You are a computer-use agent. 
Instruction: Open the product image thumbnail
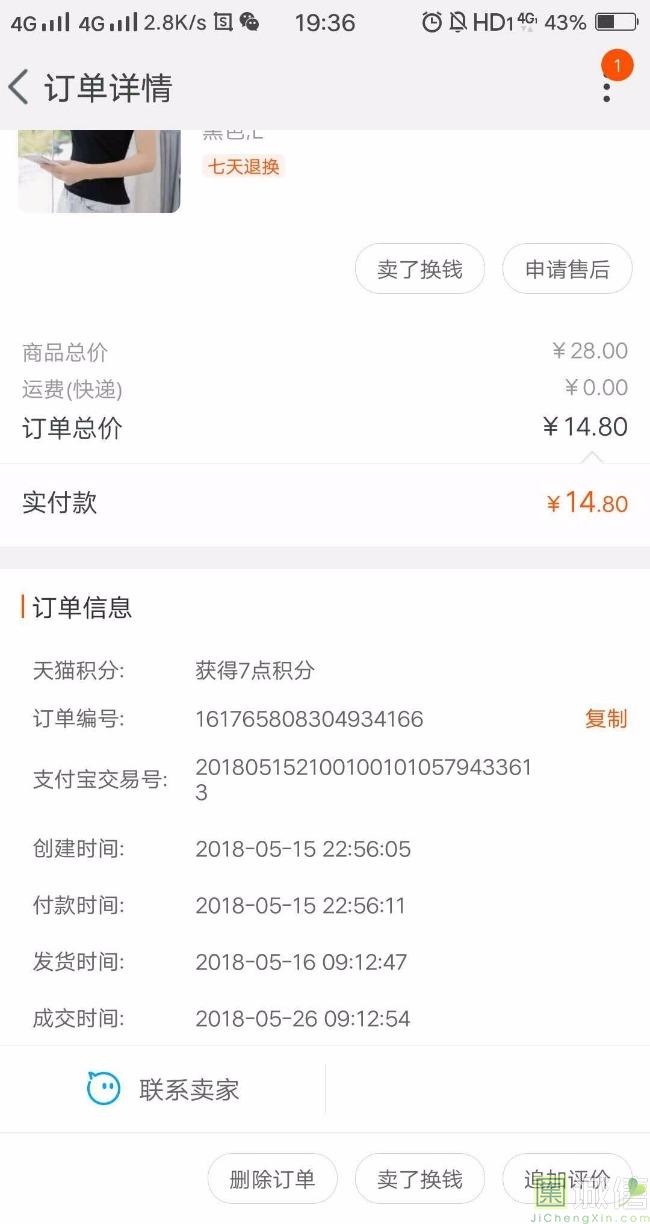99,170
